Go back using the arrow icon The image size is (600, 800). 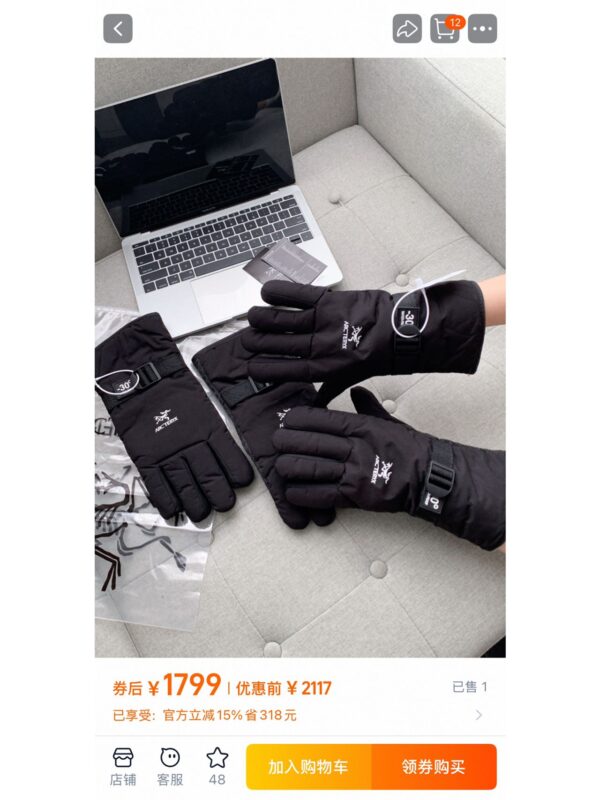(x=118, y=29)
